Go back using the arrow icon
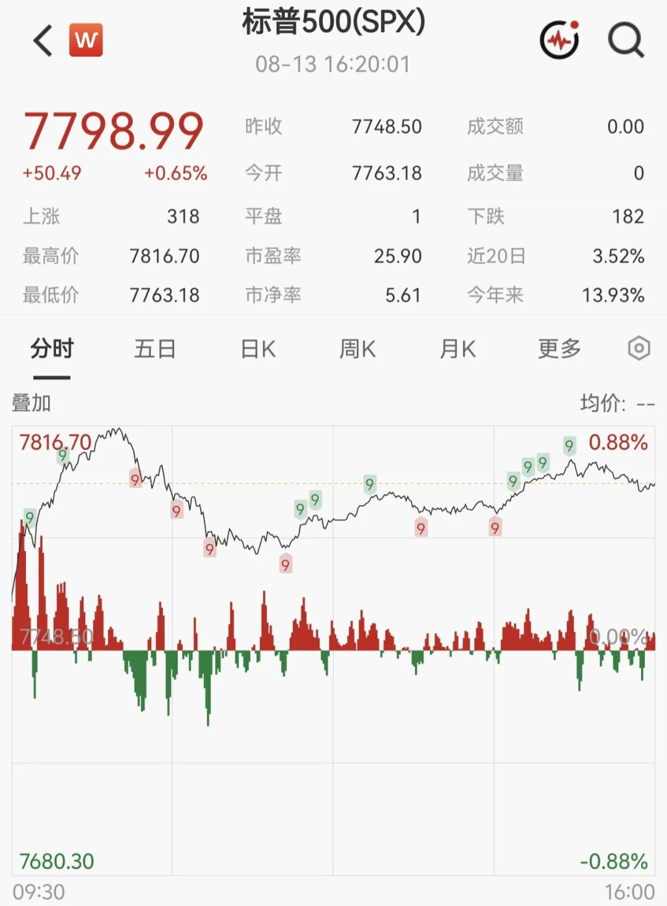The height and width of the screenshot is (906, 667). pos(42,40)
